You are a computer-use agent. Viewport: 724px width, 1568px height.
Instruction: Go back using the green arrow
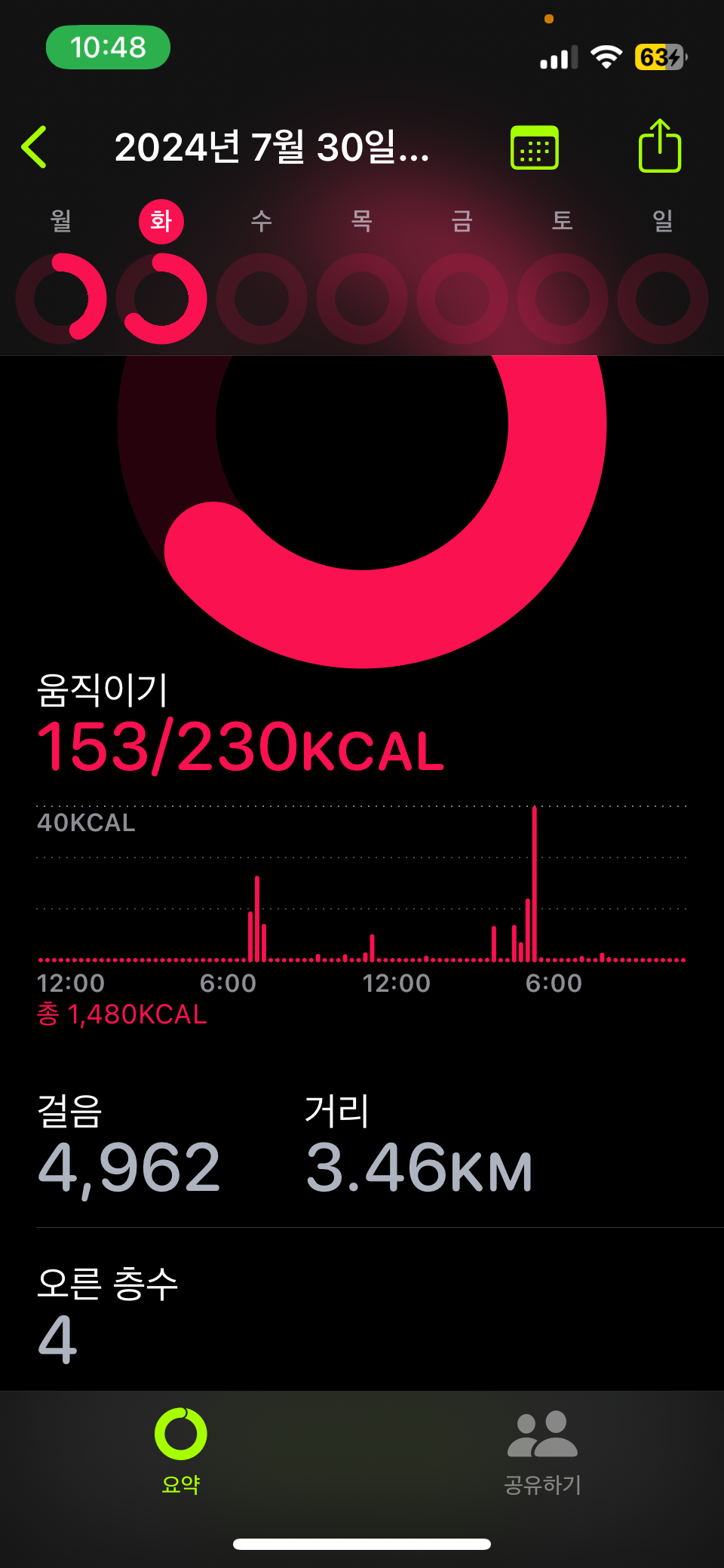(x=35, y=147)
